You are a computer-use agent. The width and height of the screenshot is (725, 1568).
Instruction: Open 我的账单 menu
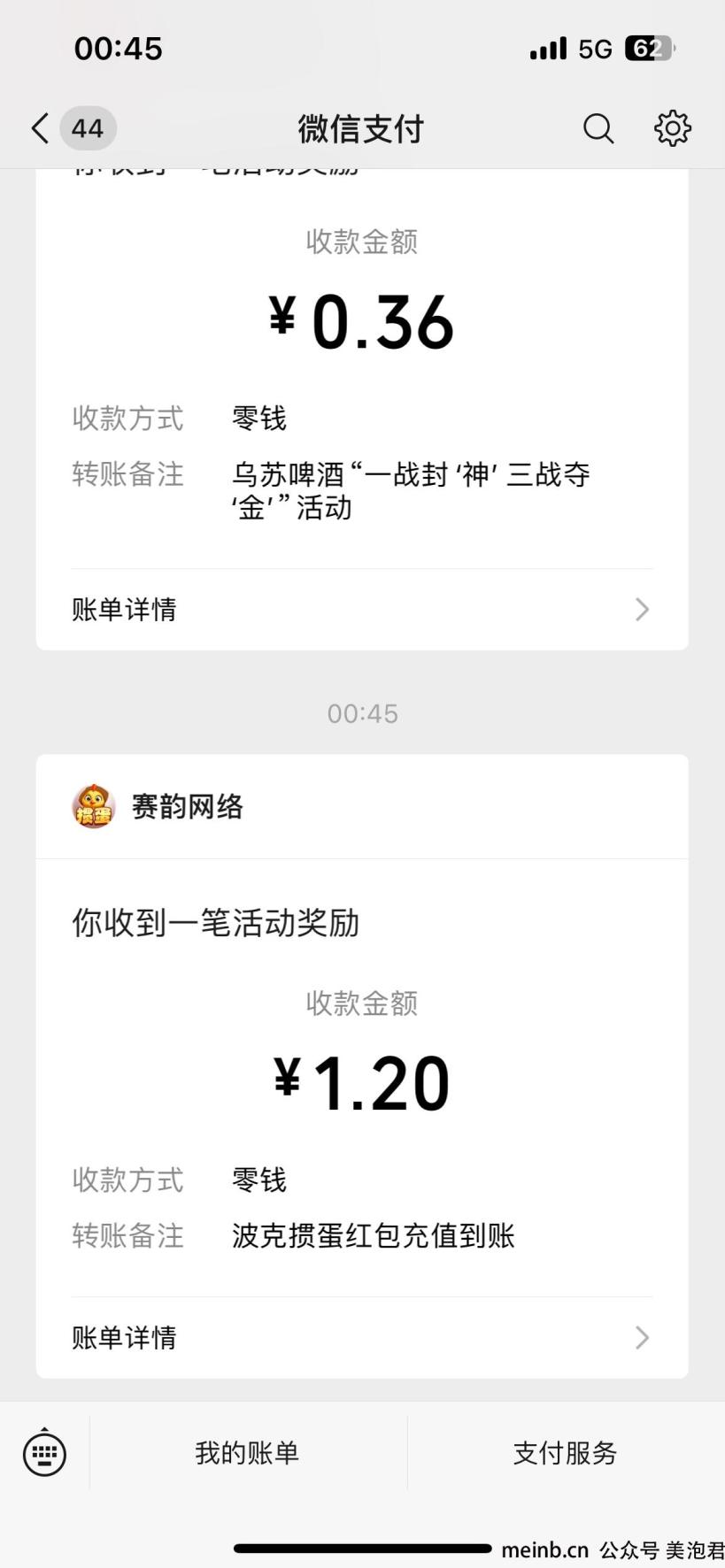point(248,1452)
